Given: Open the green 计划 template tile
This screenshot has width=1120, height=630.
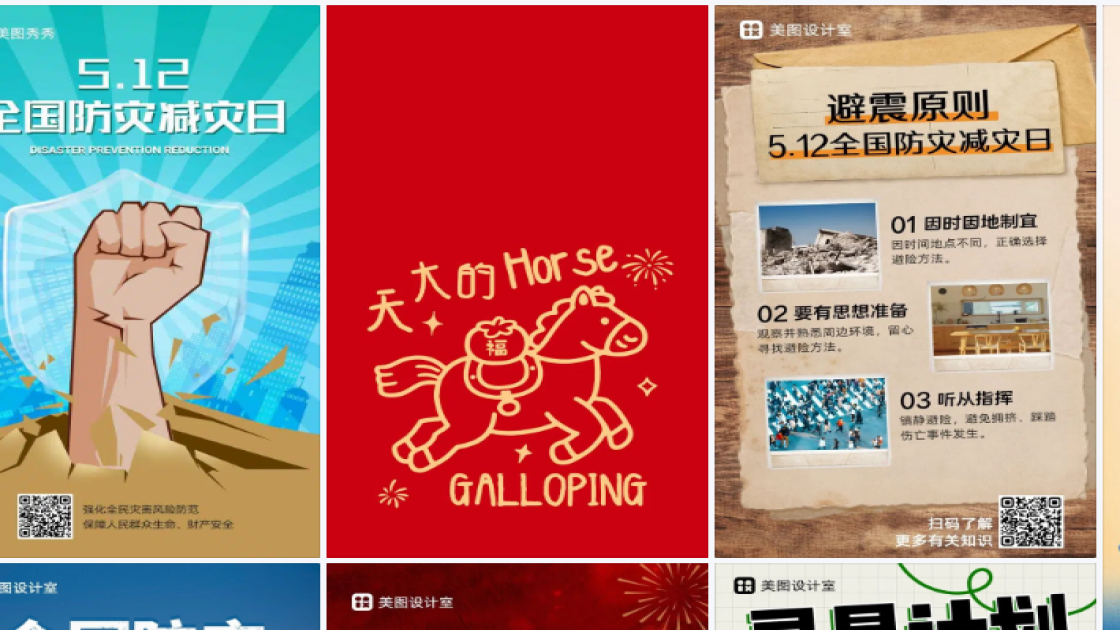Looking at the screenshot, I should click(905, 598).
